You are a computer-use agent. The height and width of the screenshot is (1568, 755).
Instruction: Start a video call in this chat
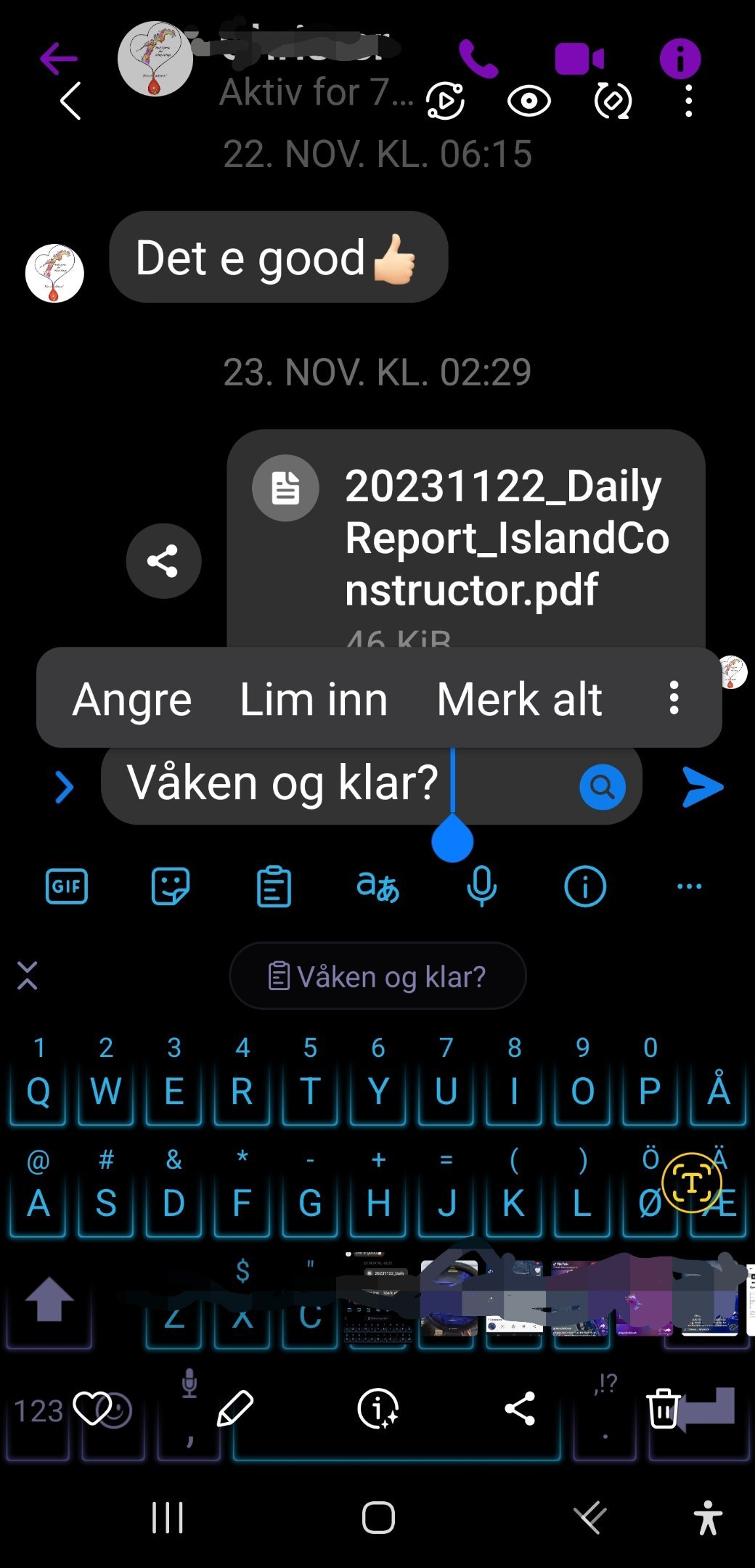click(x=579, y=59)
